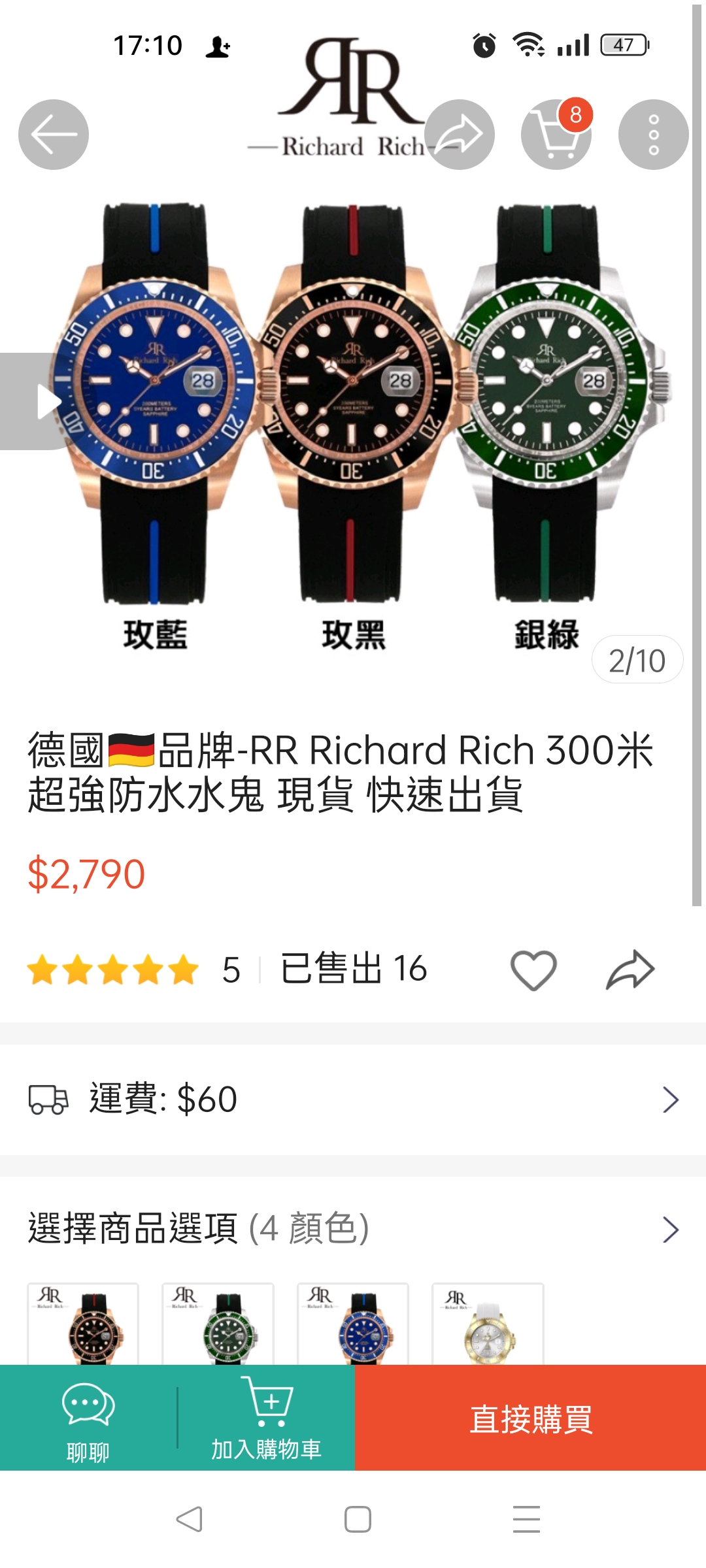Select the rose-black watch variant thumbnail

83,1324
